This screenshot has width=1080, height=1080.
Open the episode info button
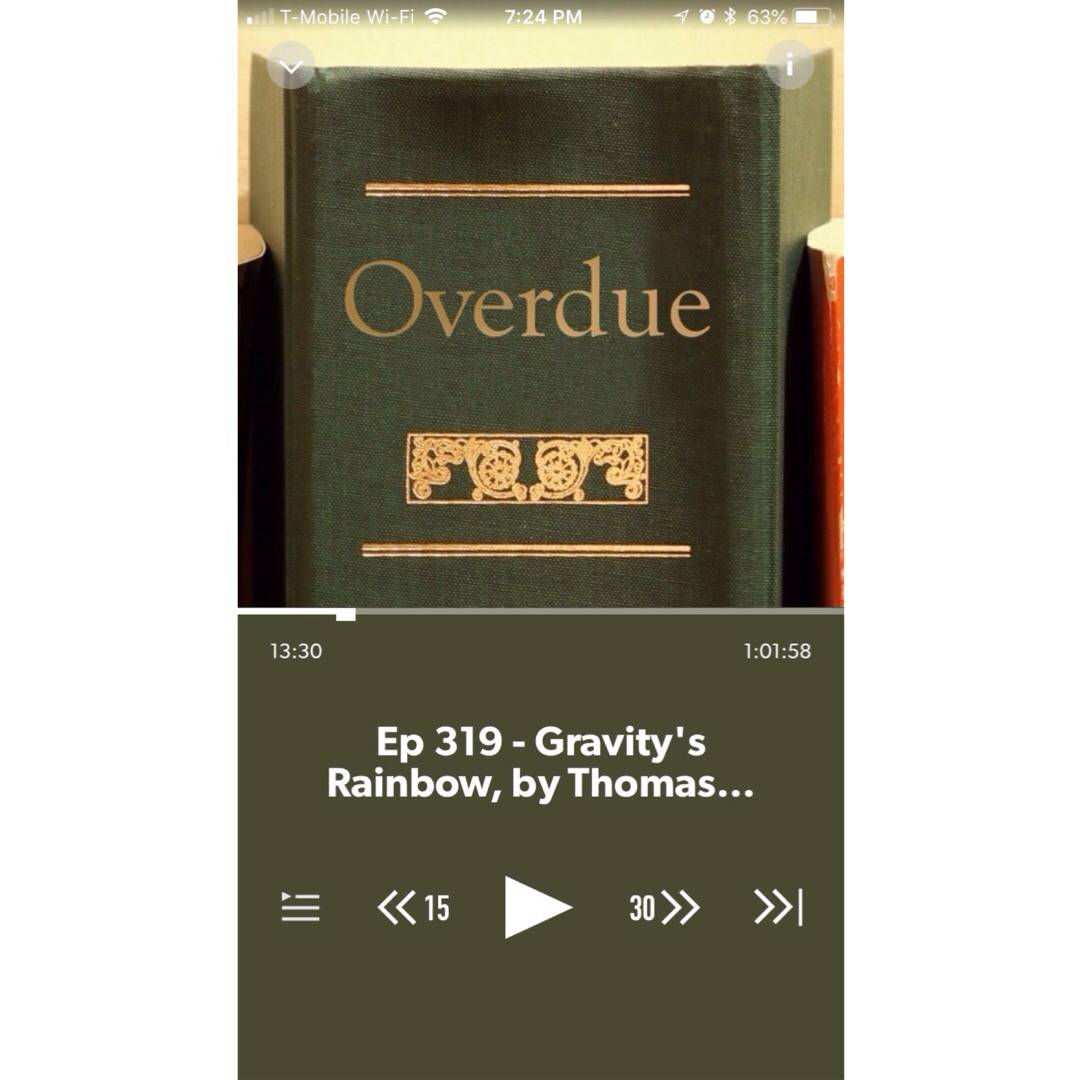pyautogui.click(x=789, y=66)
